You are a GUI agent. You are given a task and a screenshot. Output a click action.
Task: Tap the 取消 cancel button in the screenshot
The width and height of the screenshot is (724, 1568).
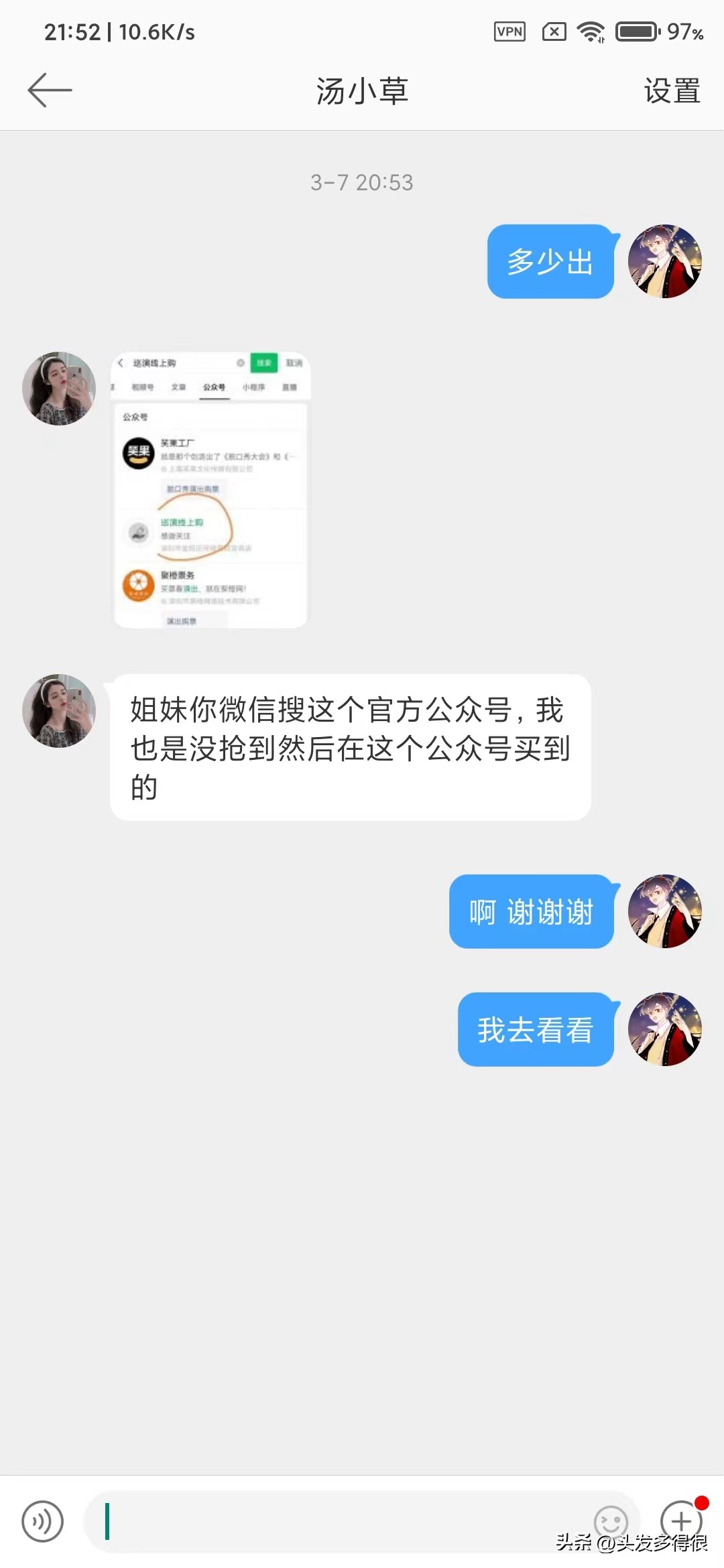click(x=293, y=364)
